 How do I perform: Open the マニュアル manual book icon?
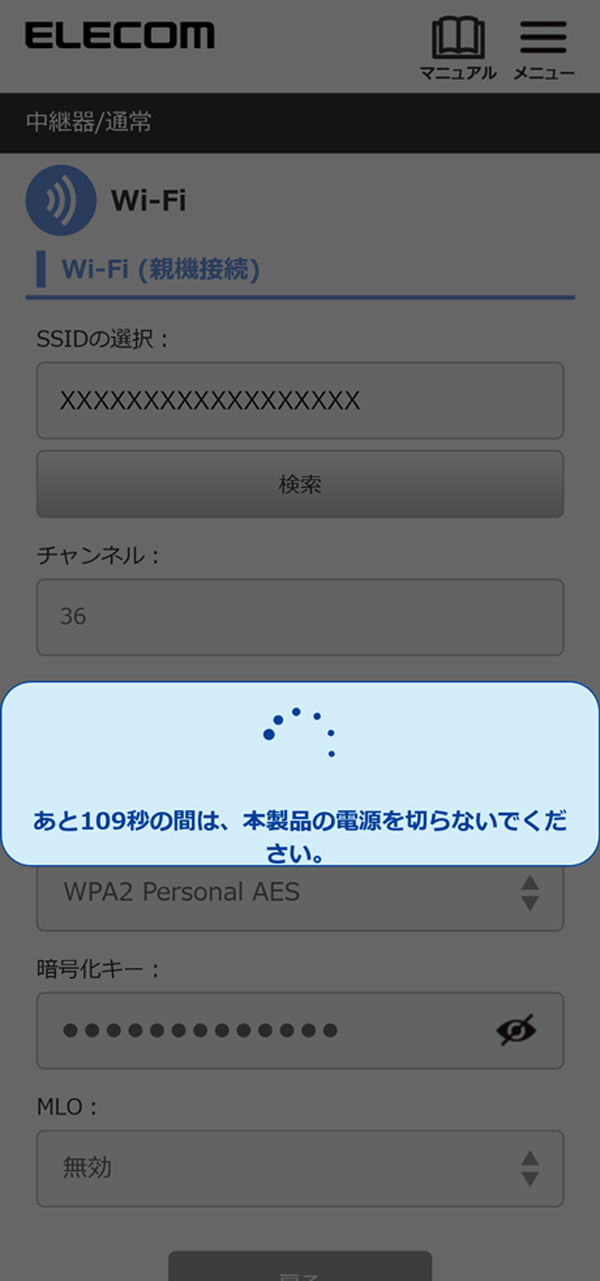click(458, 47)
